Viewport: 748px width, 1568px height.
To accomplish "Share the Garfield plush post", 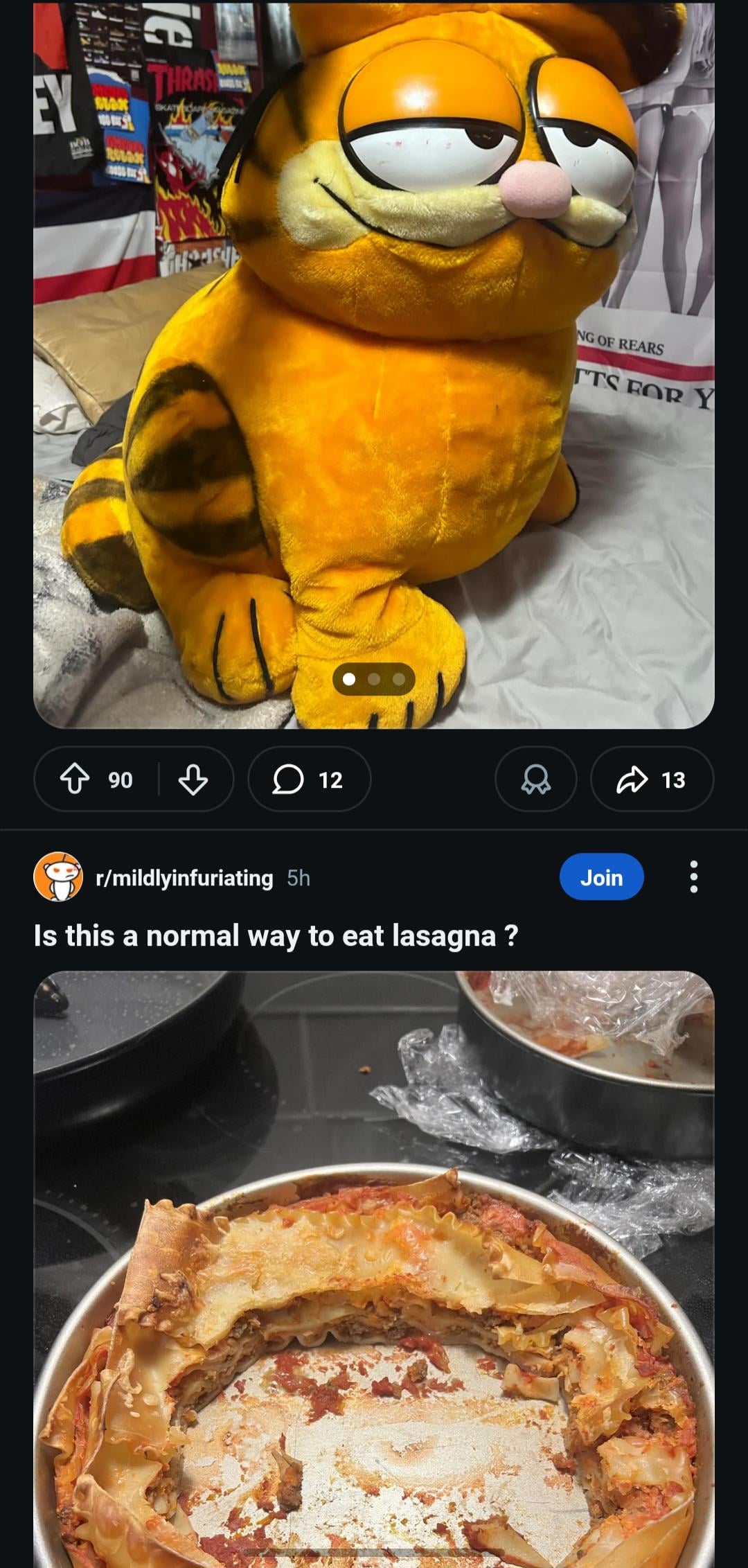I will pyautogui.click(x=651, y=779).
